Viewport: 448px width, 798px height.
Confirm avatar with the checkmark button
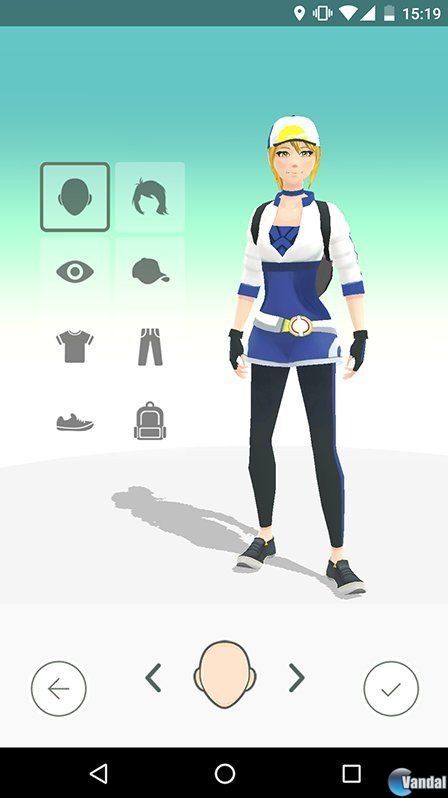[x=391, y=689]
